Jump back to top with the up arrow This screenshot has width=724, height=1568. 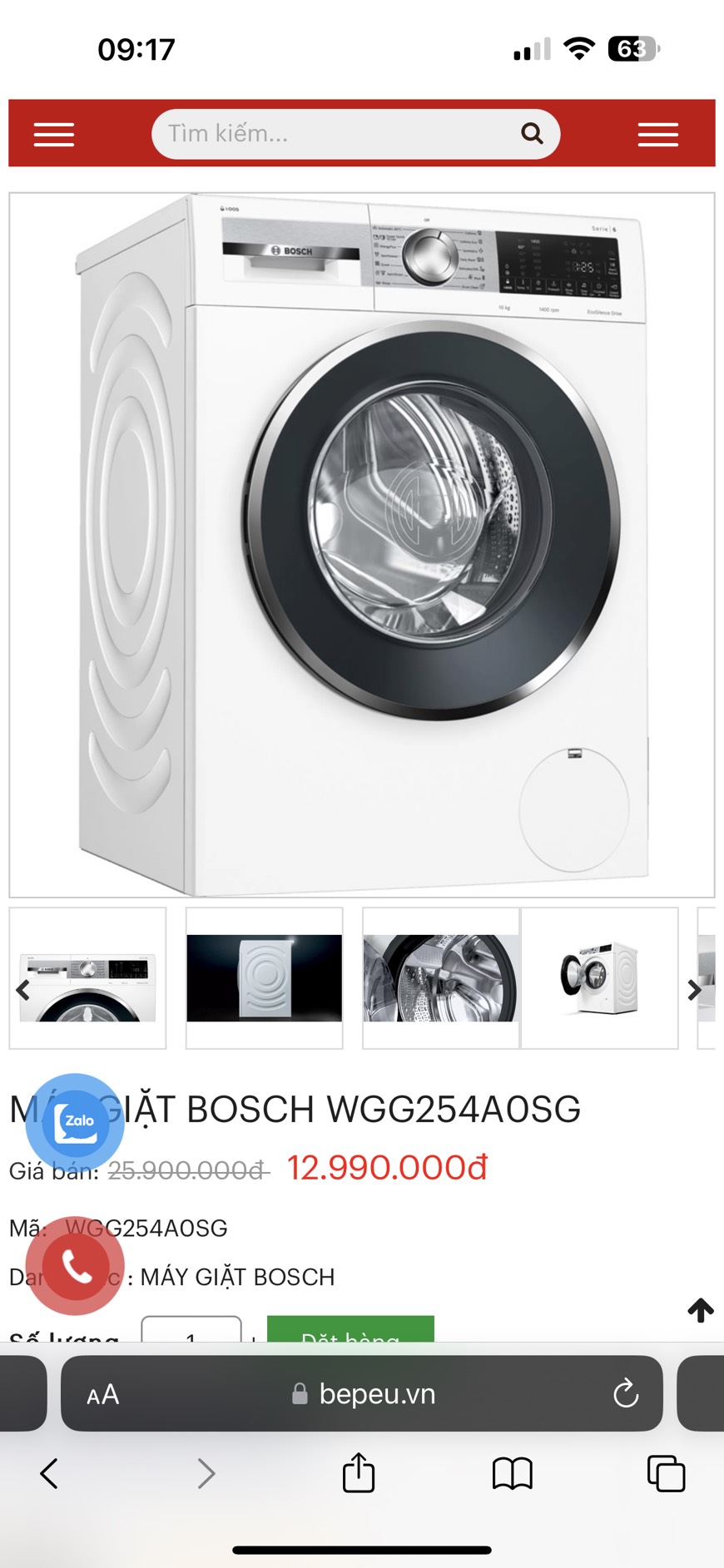[x=701, y=1310]
